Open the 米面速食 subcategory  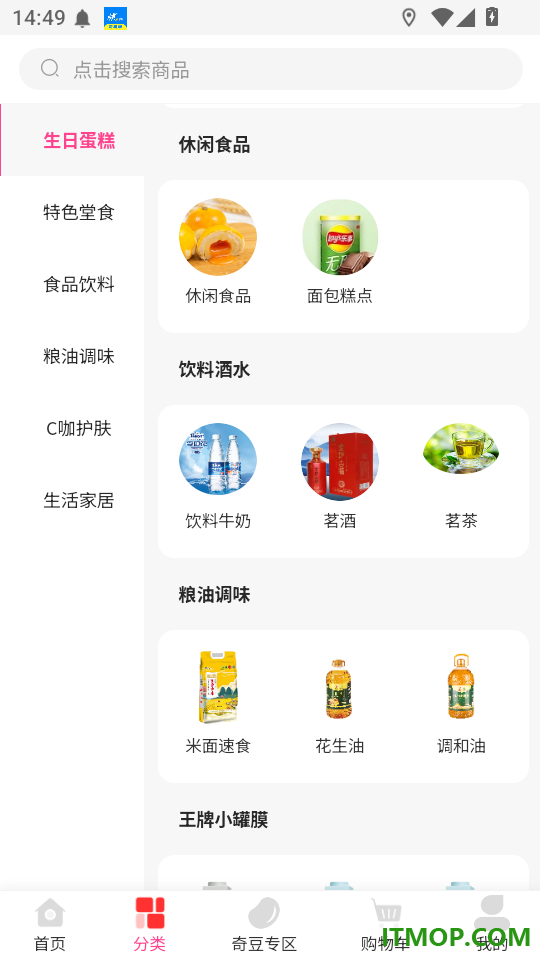(x=218, y=702)
